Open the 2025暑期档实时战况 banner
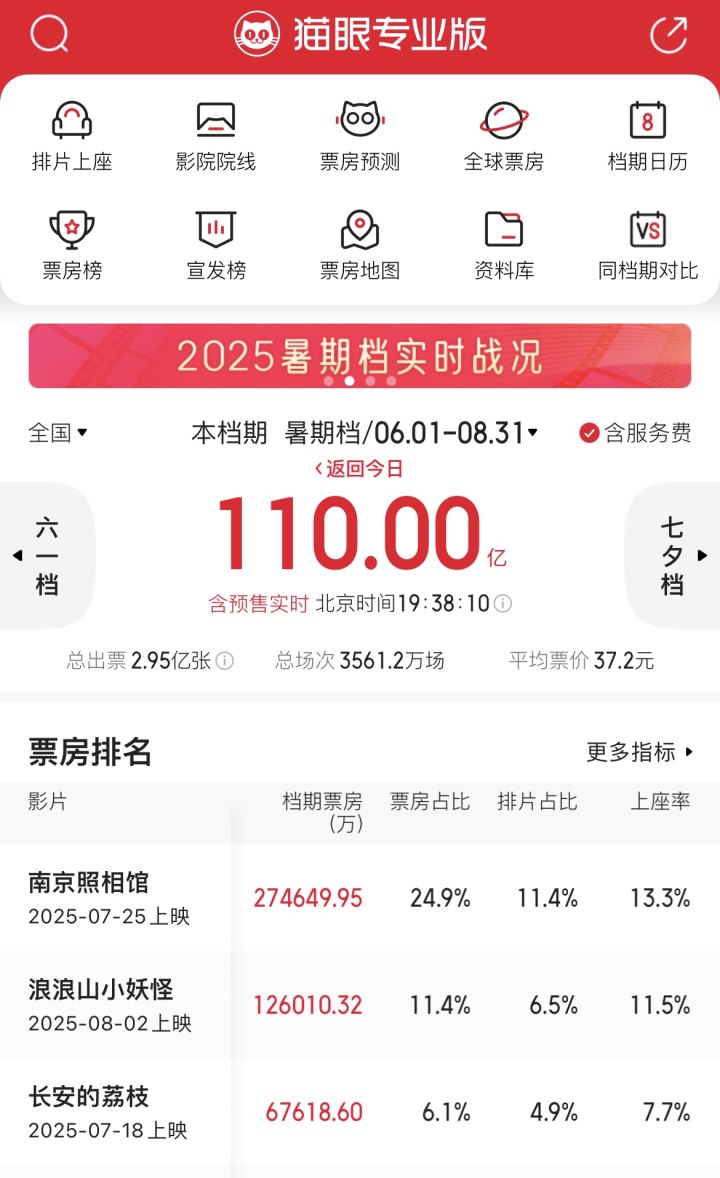This screenshot has width=720, height=1178. pos(360,355)
